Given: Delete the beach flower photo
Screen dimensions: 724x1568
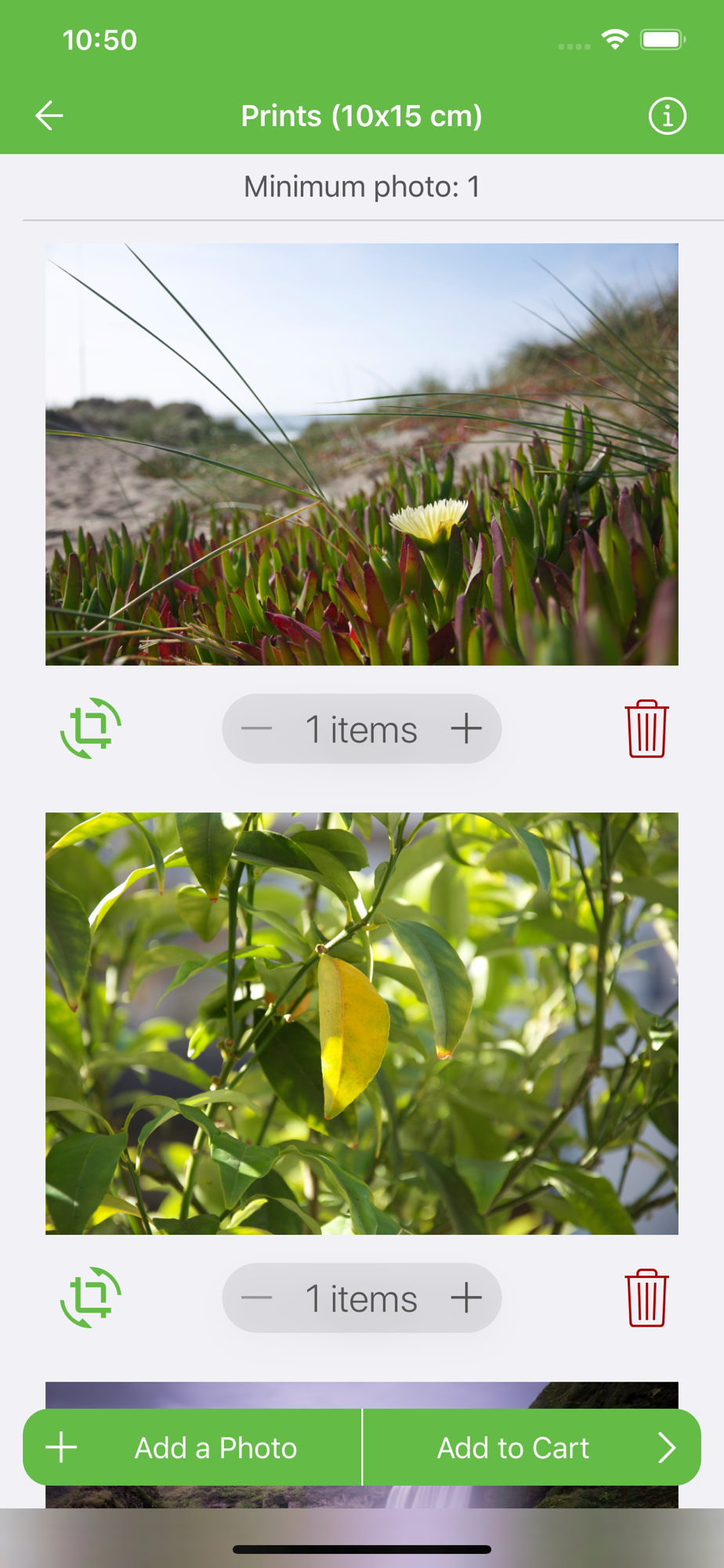Looking at the screenshot, I should (646, 728).
